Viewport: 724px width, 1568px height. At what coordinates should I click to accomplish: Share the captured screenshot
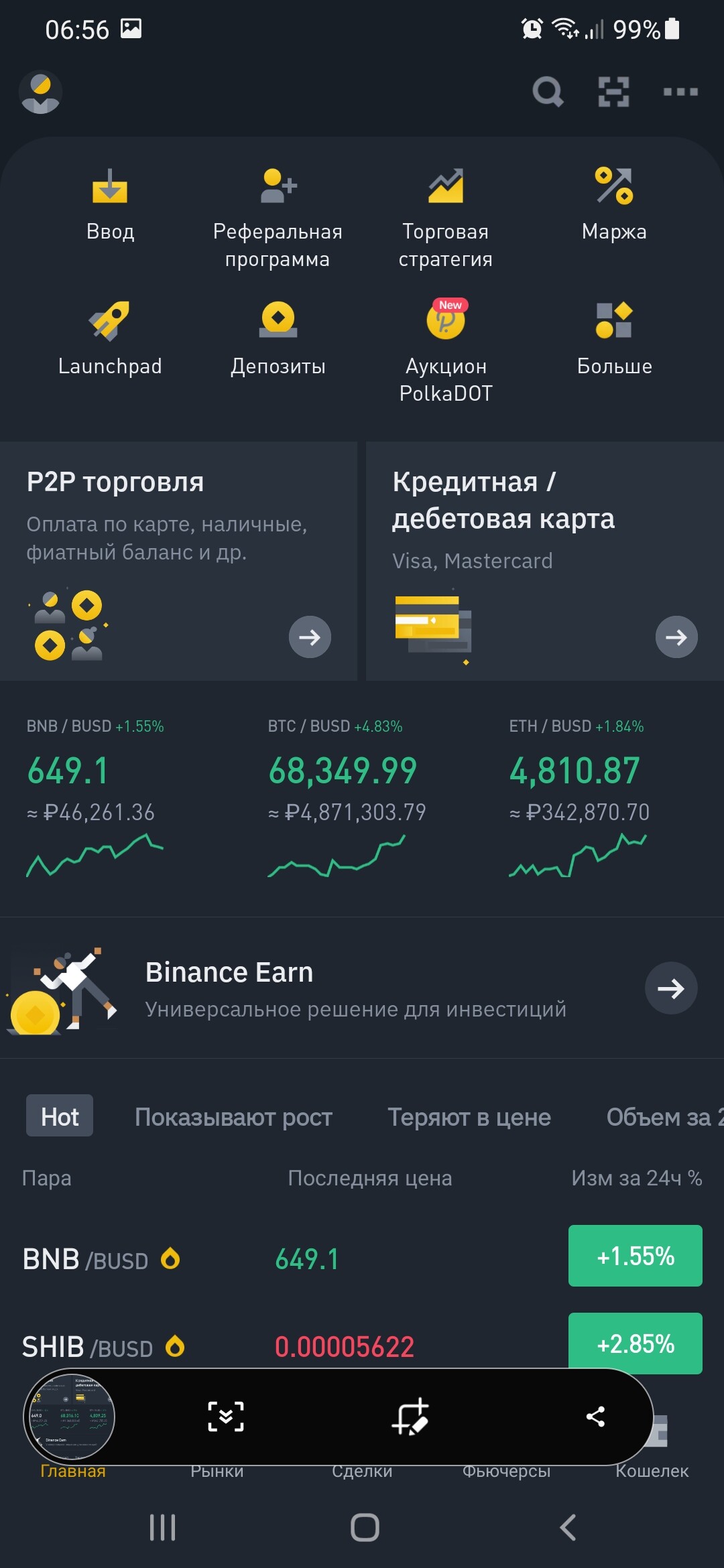point(595,1417)
